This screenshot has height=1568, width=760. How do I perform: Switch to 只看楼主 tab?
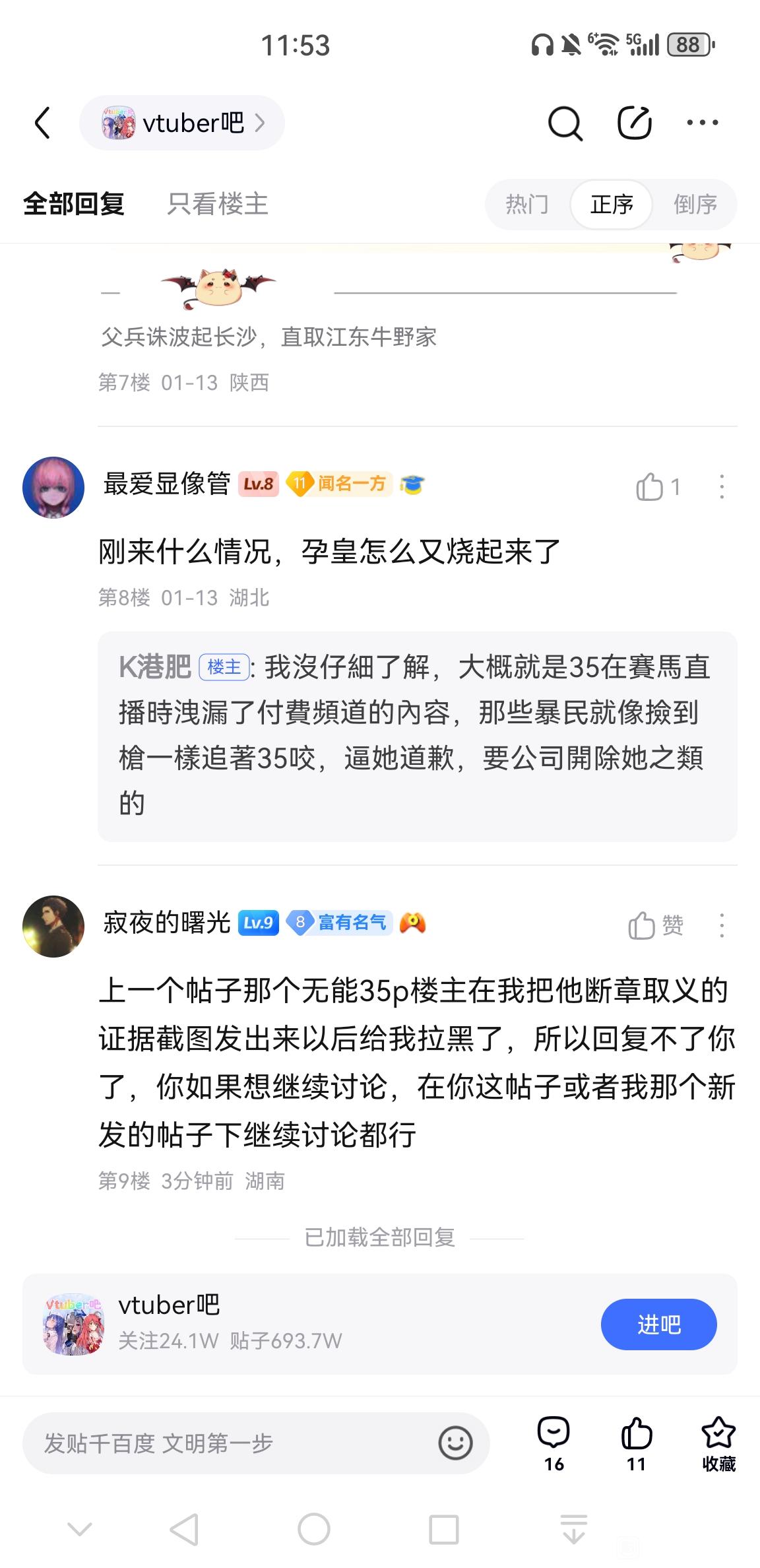click(x=217, y=204)
